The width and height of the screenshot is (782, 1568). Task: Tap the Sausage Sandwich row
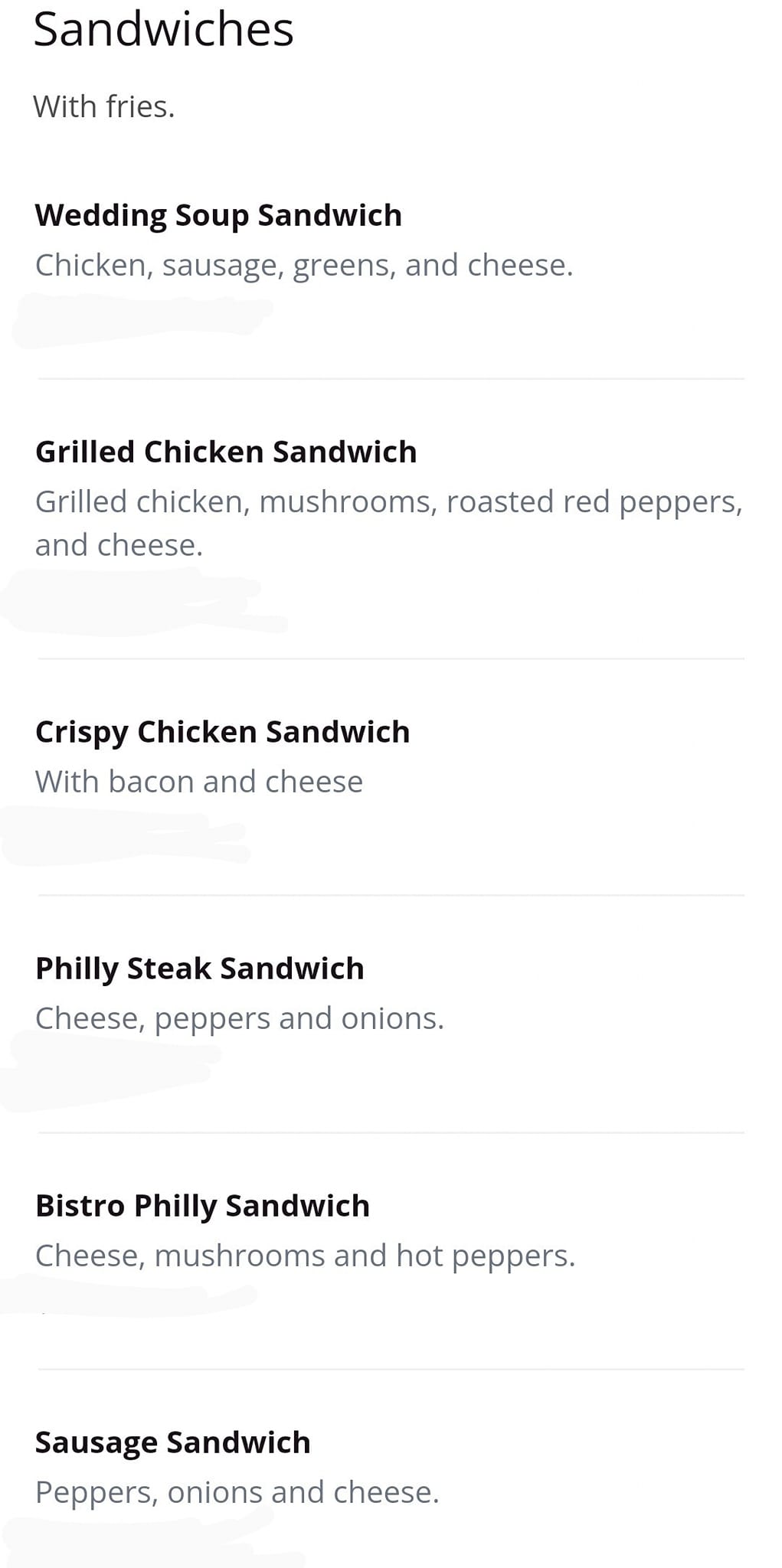[x=172, y=1443]
